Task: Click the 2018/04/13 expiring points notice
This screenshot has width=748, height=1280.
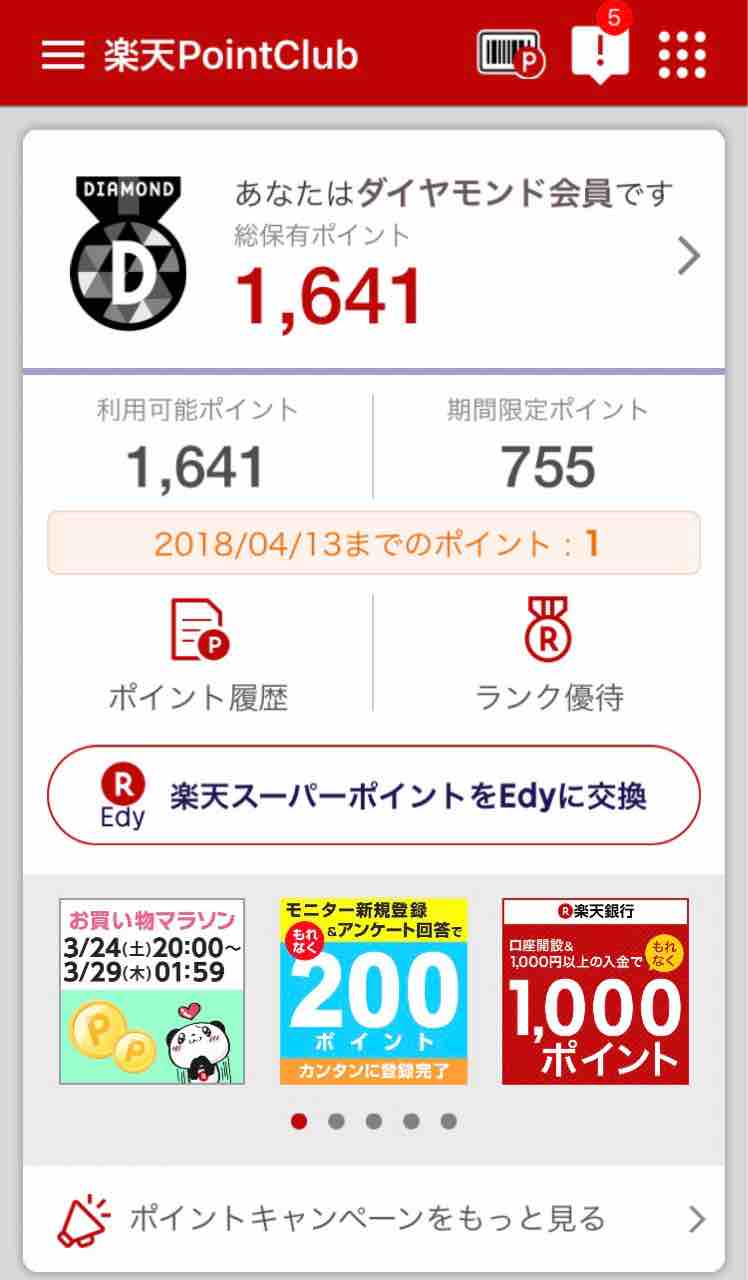Action: point(374,543)
